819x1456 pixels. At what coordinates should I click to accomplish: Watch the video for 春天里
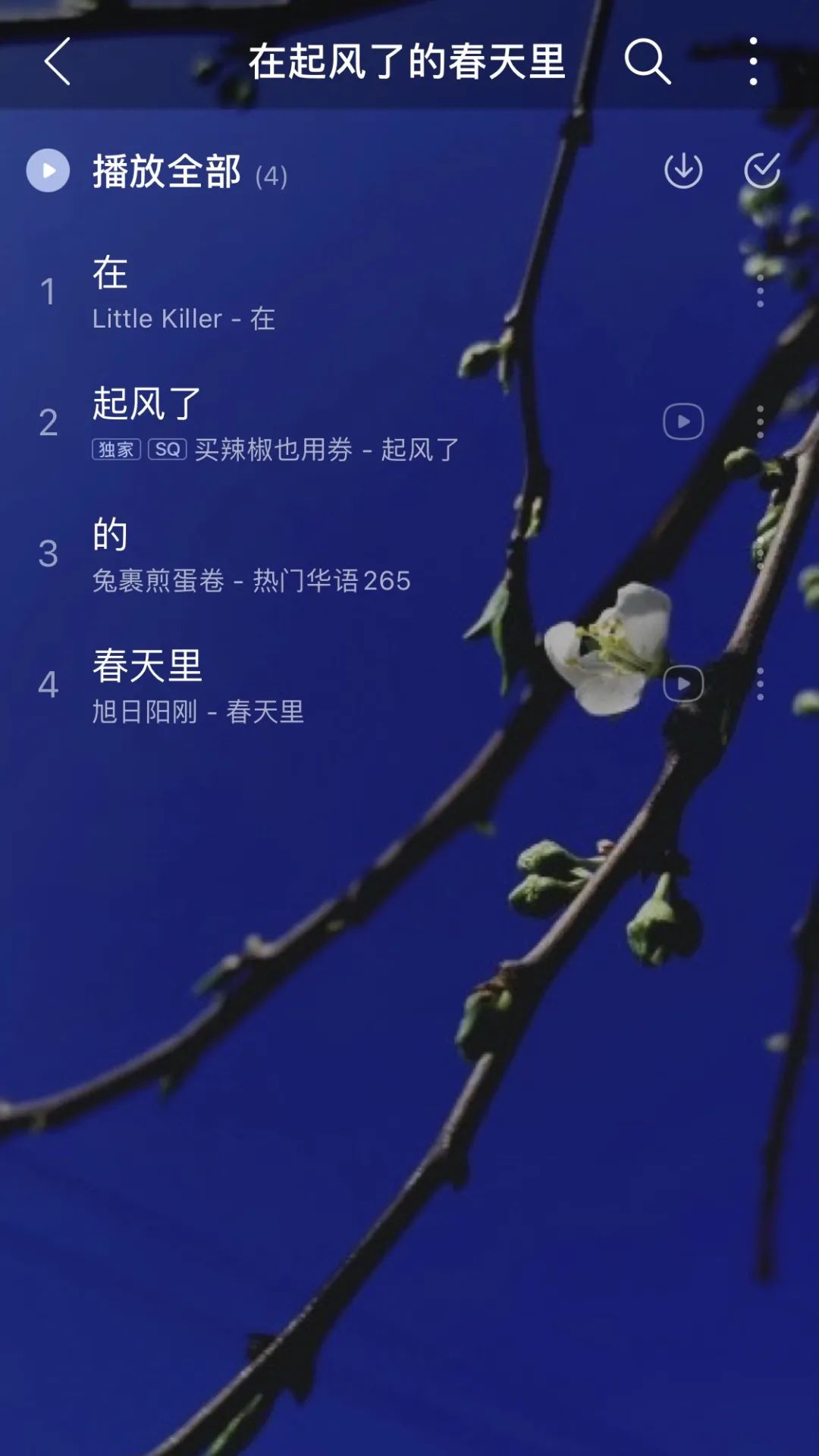[683, 684]
